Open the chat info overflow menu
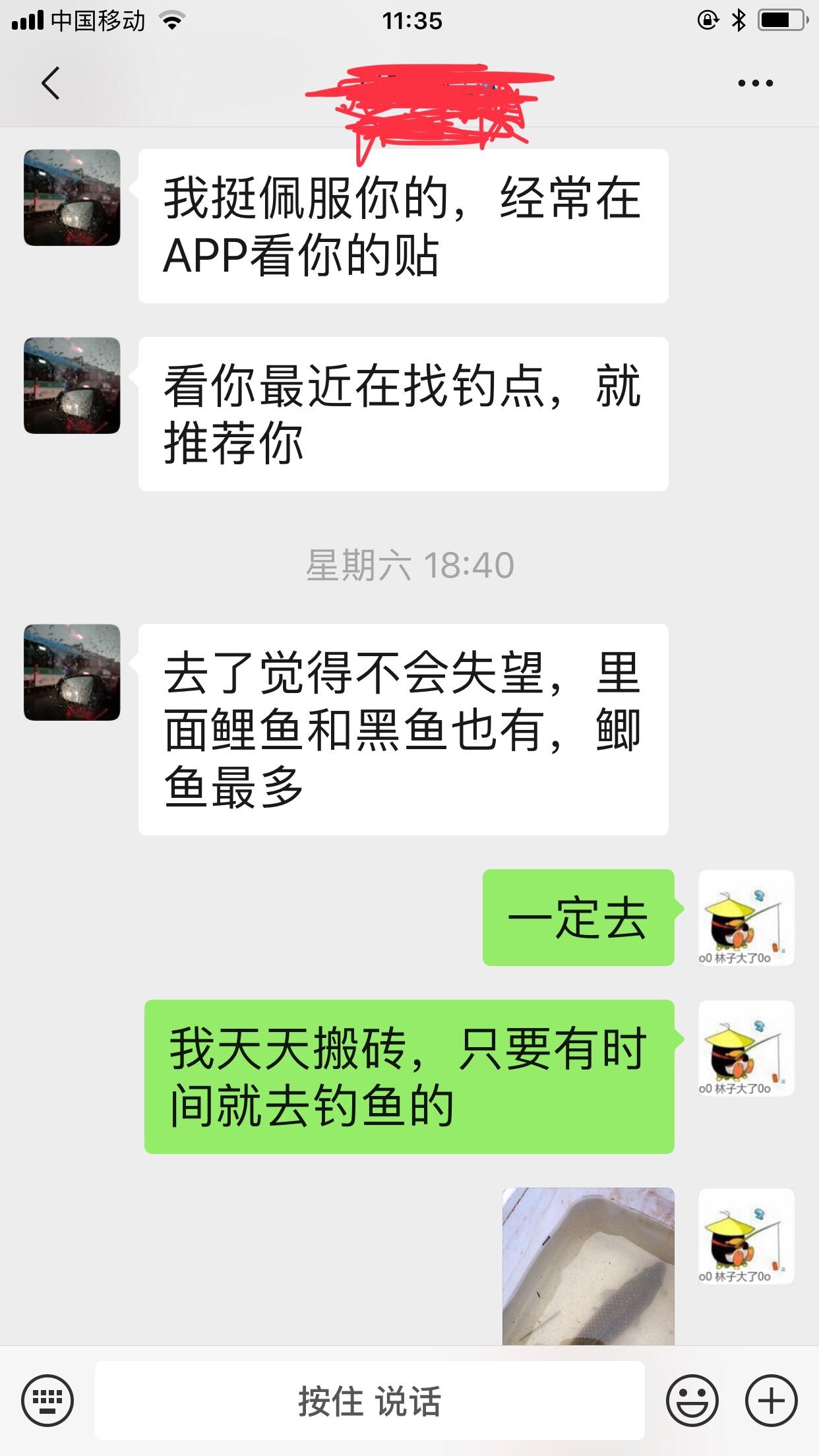The image size is (819, 1456). 755,84
